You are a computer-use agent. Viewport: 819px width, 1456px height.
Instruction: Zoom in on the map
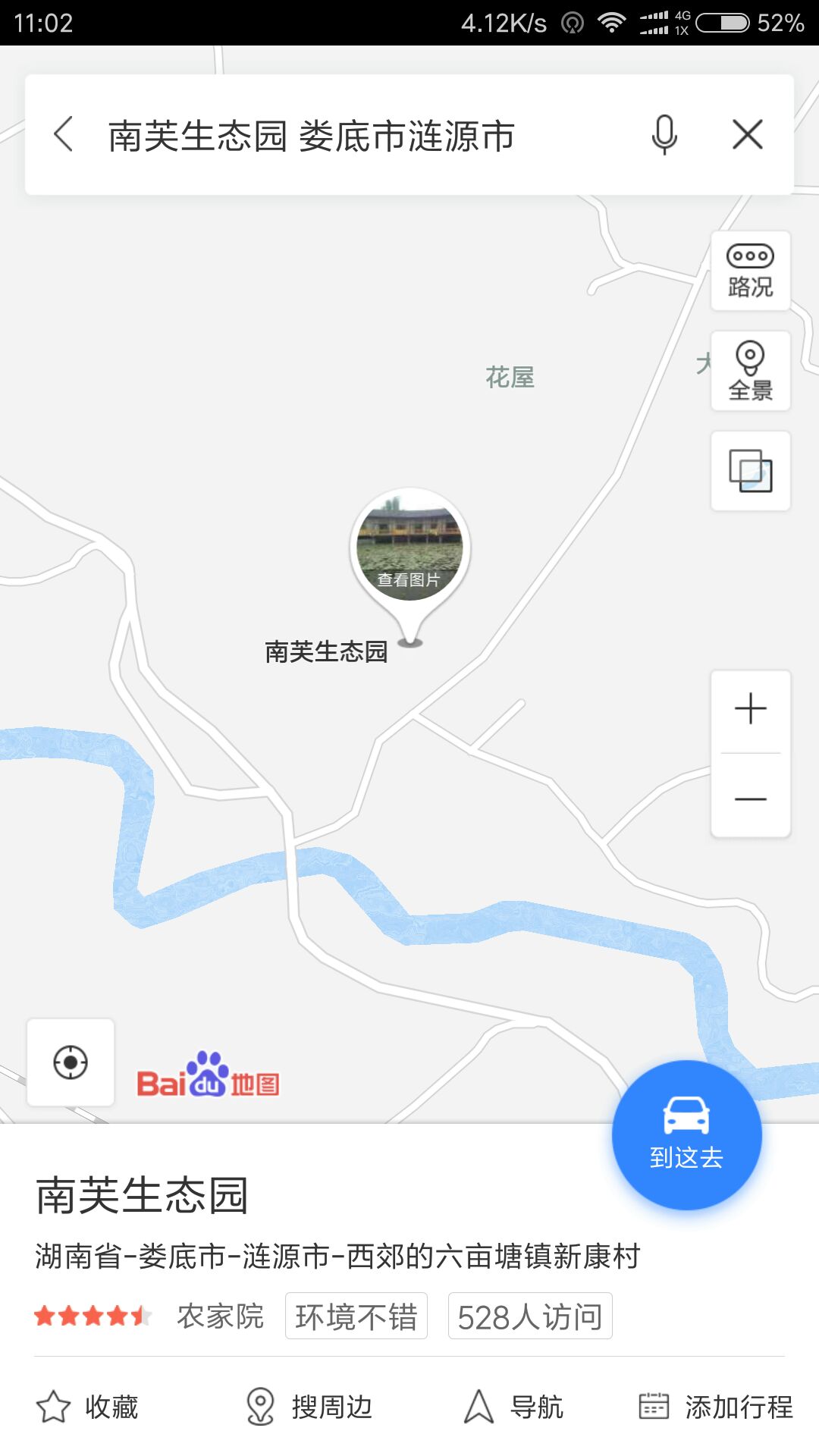pos(750,710)
